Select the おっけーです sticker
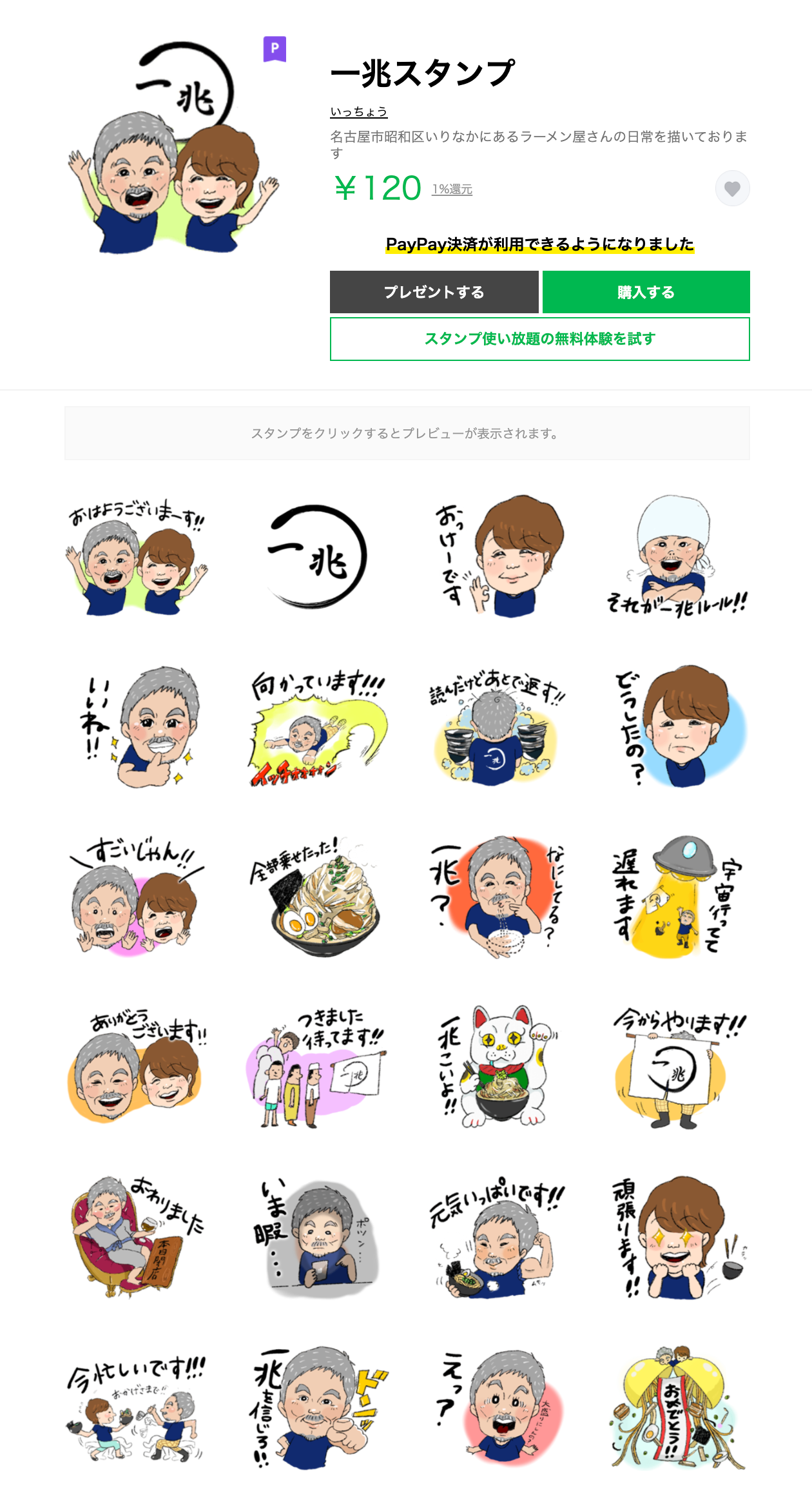Screen dimensions: 812x1507 (498, 558)
